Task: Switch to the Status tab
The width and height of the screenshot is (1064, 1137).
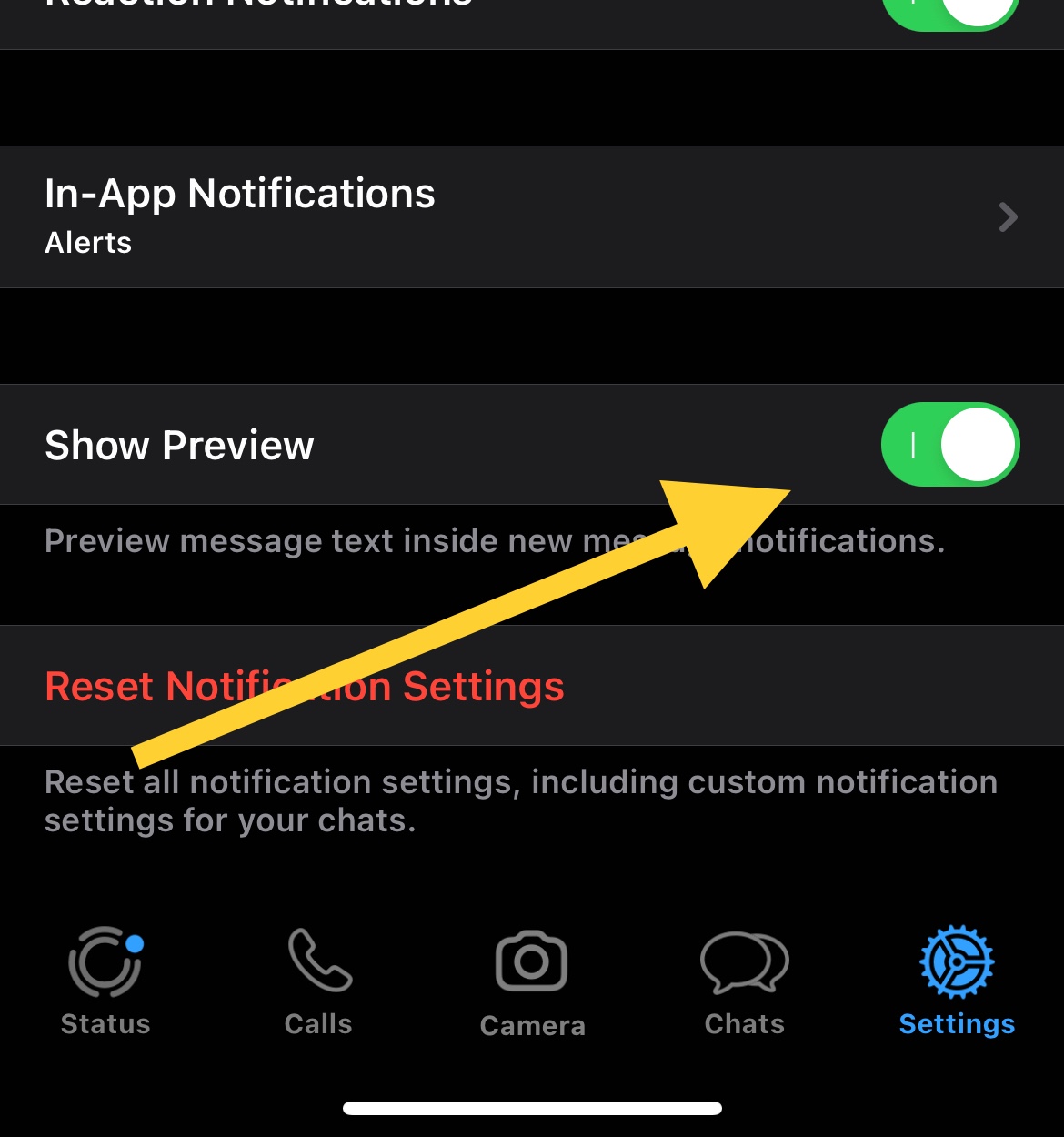Action: (105, 982)
